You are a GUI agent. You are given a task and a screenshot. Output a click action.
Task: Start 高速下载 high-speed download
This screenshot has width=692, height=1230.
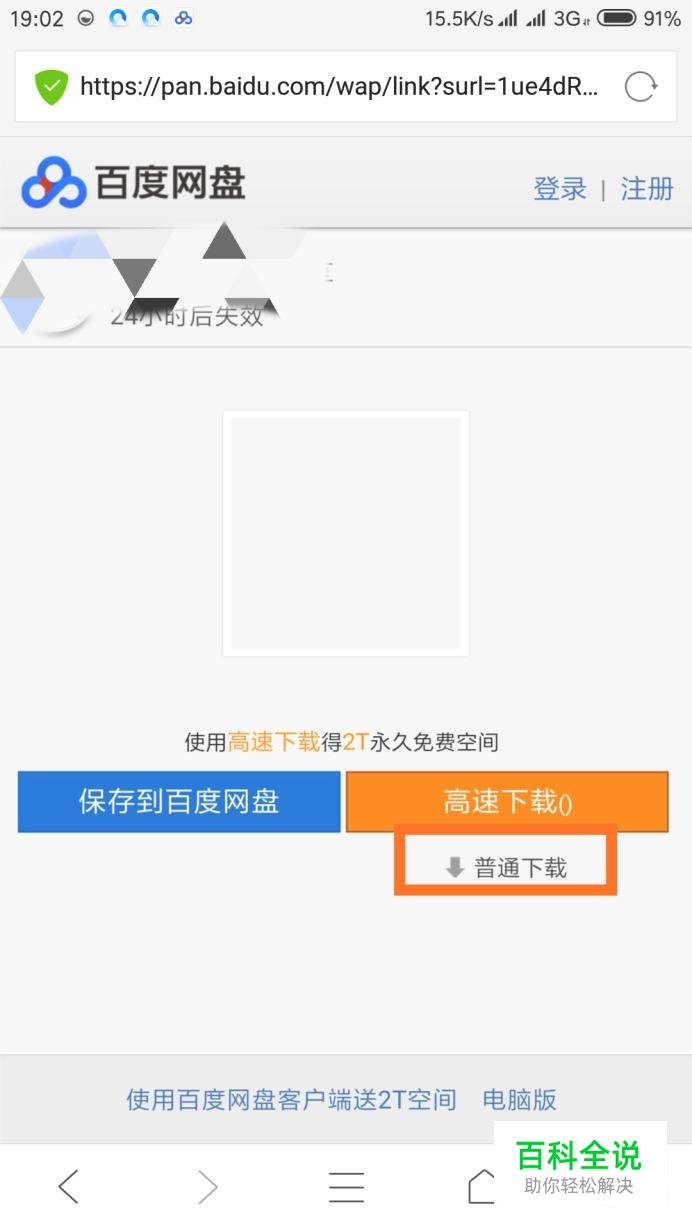click(506, 801)
